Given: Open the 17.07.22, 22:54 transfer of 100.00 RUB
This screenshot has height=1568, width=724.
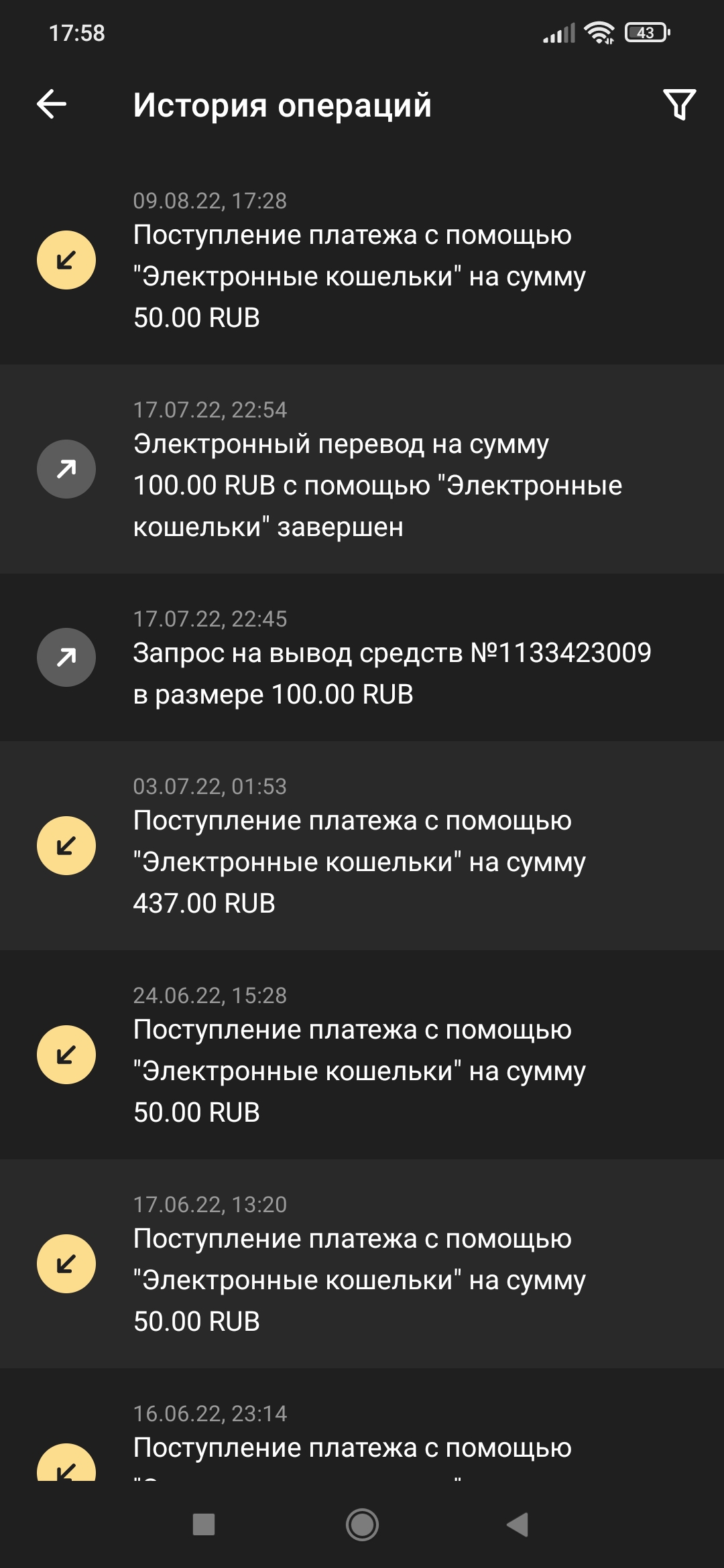Looking at the screenshot, I should pos(362,470).
